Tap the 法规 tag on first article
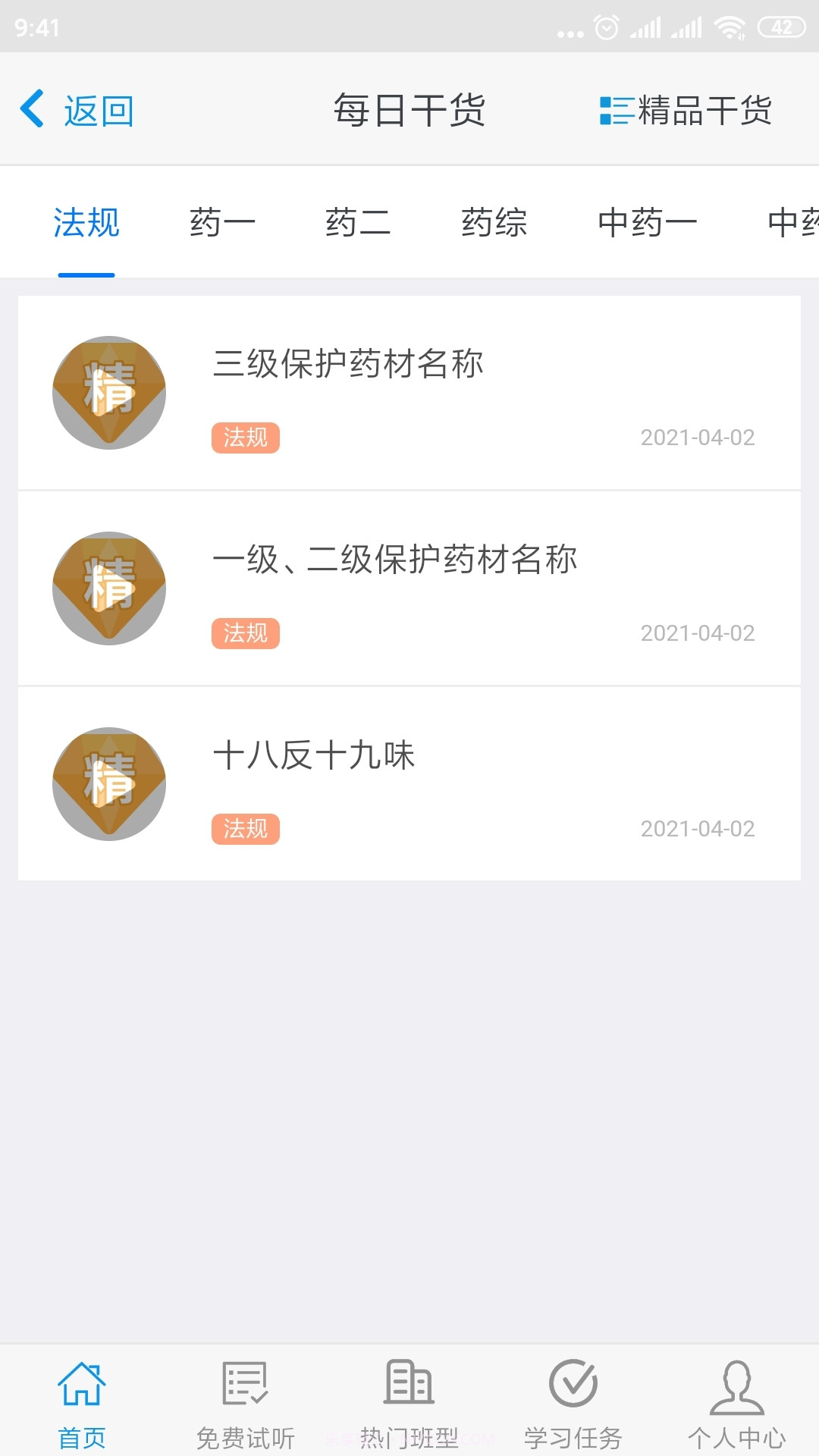This screenshot has width=819, height=1456. (x=246, y=438)
